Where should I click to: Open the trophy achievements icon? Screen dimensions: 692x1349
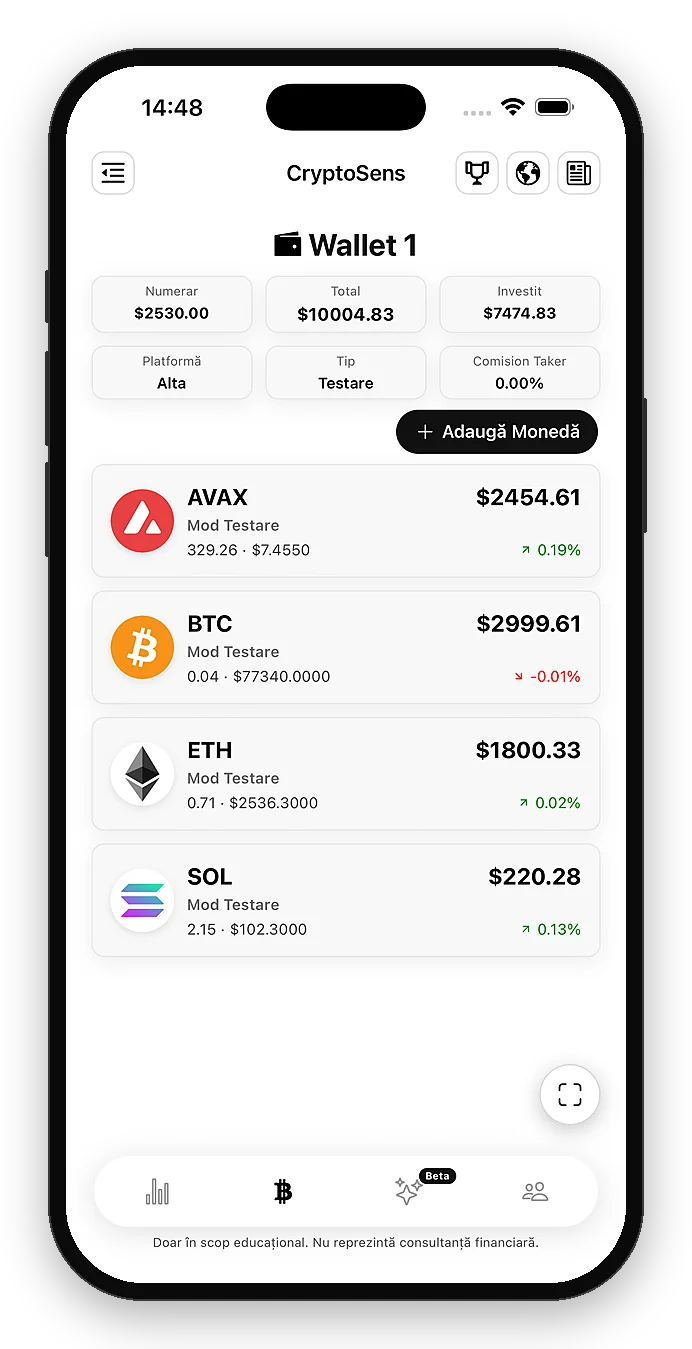[477, 173]
